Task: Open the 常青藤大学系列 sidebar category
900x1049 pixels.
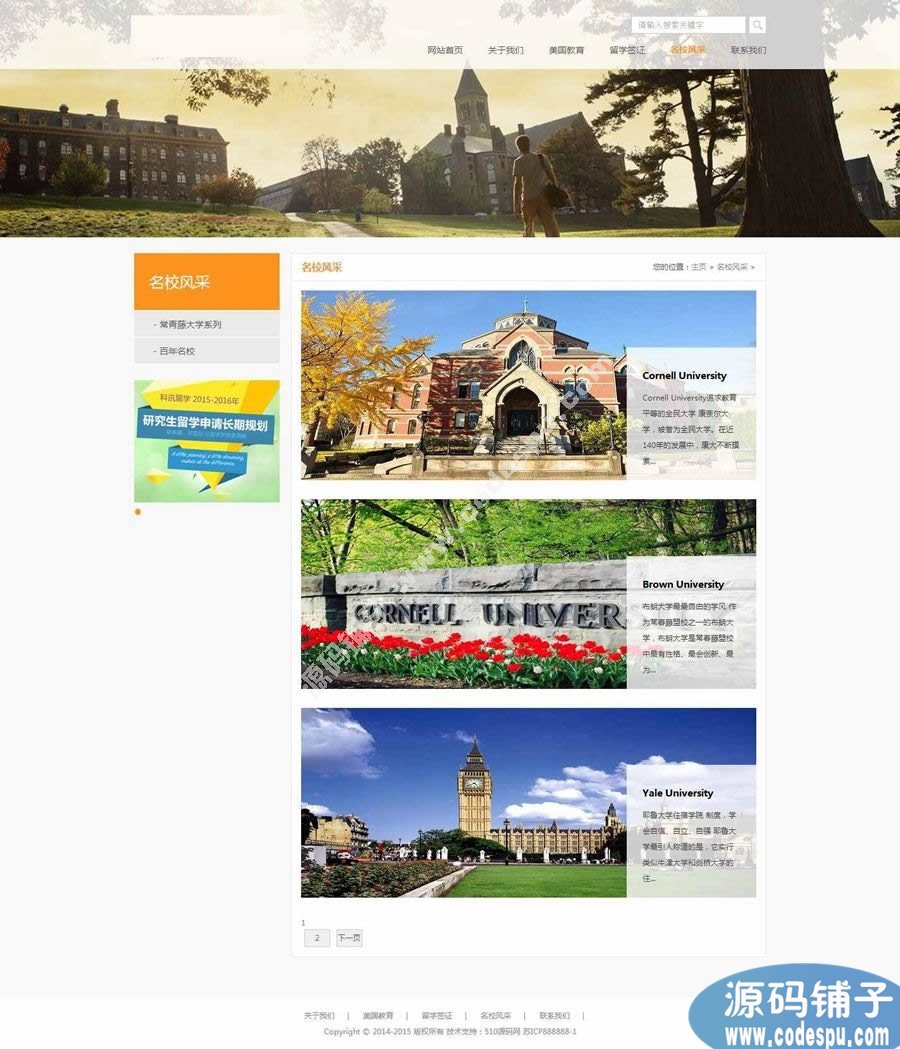Action: coord(190,324)
